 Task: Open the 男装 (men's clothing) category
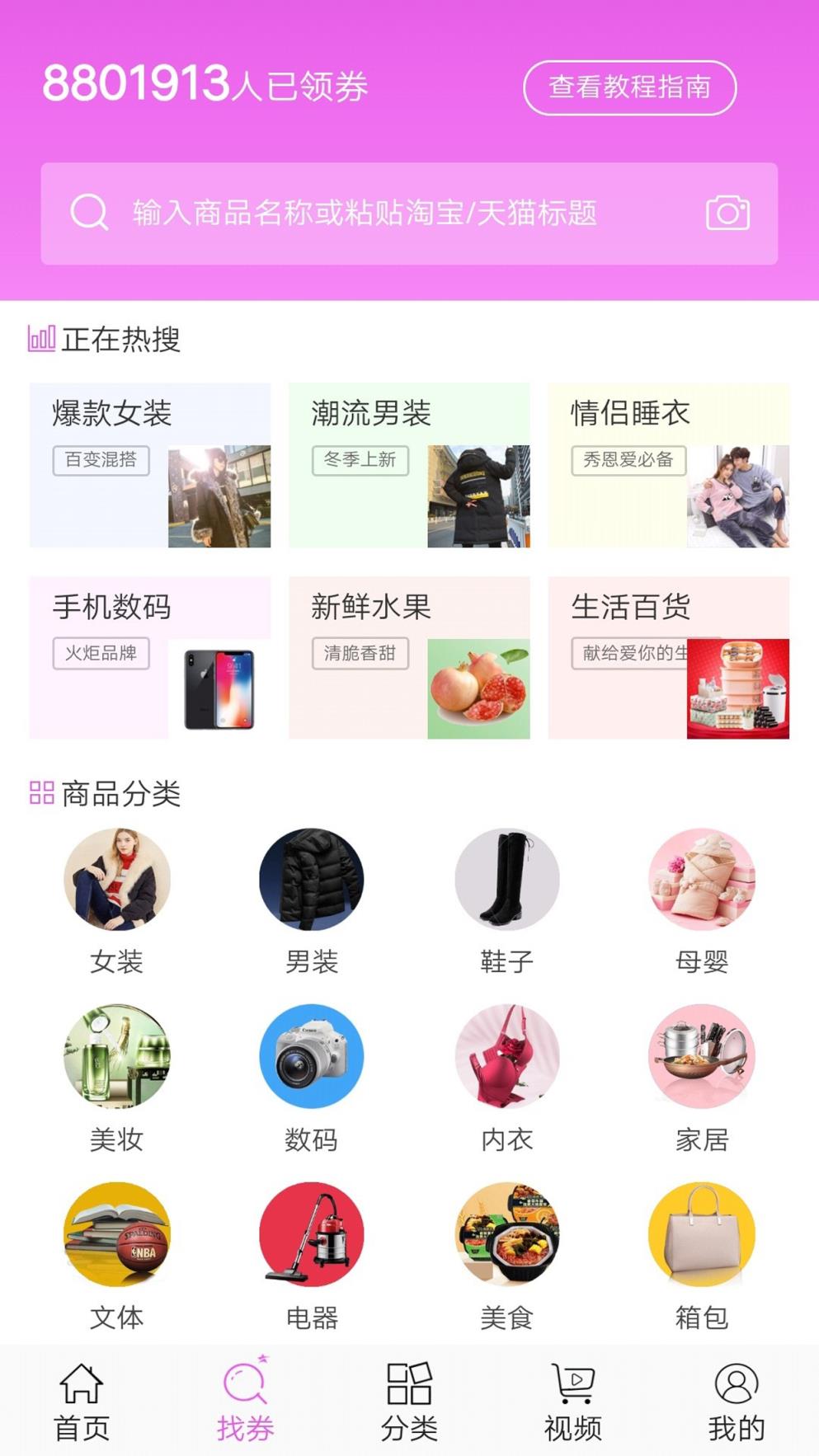tap(311, 880)
